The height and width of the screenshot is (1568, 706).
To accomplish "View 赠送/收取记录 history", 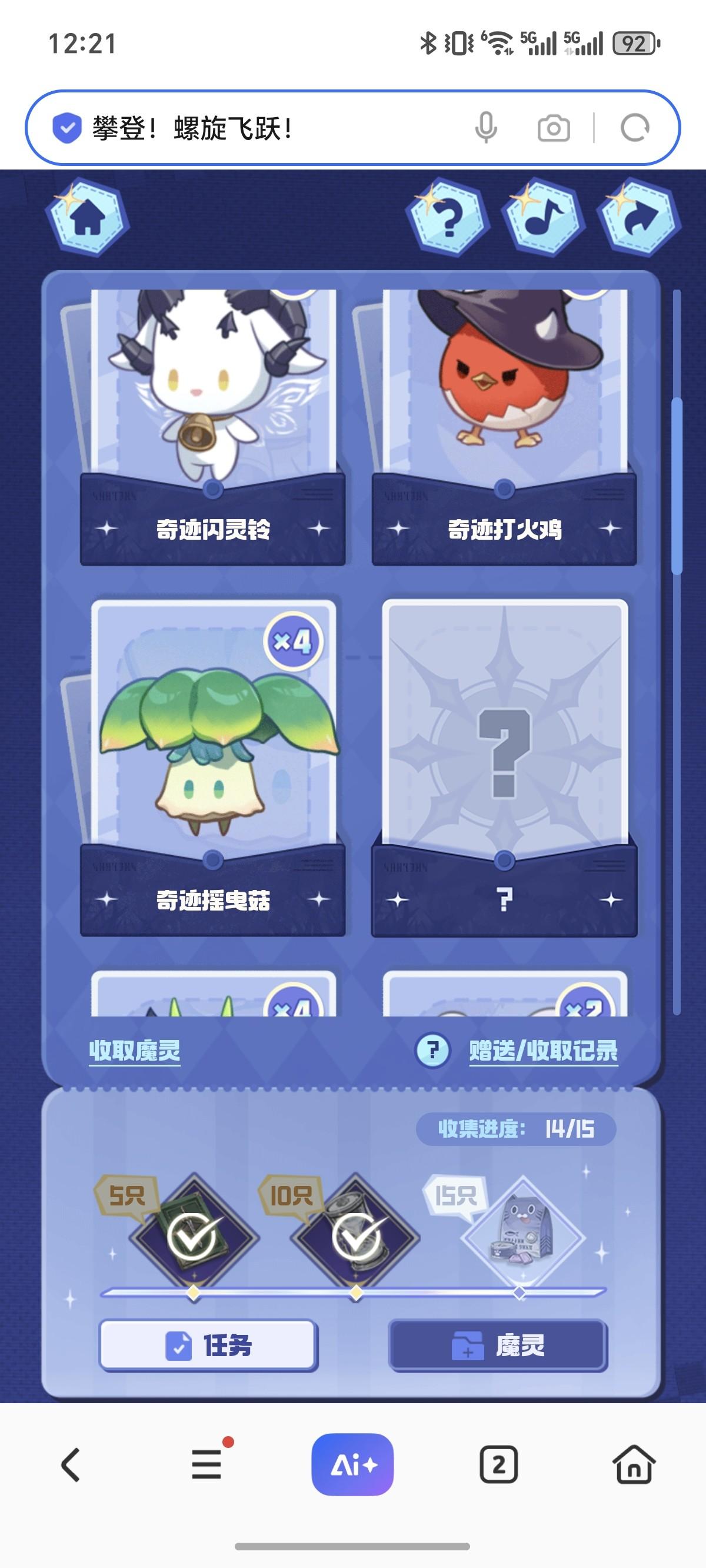I will click(543, 1051).
